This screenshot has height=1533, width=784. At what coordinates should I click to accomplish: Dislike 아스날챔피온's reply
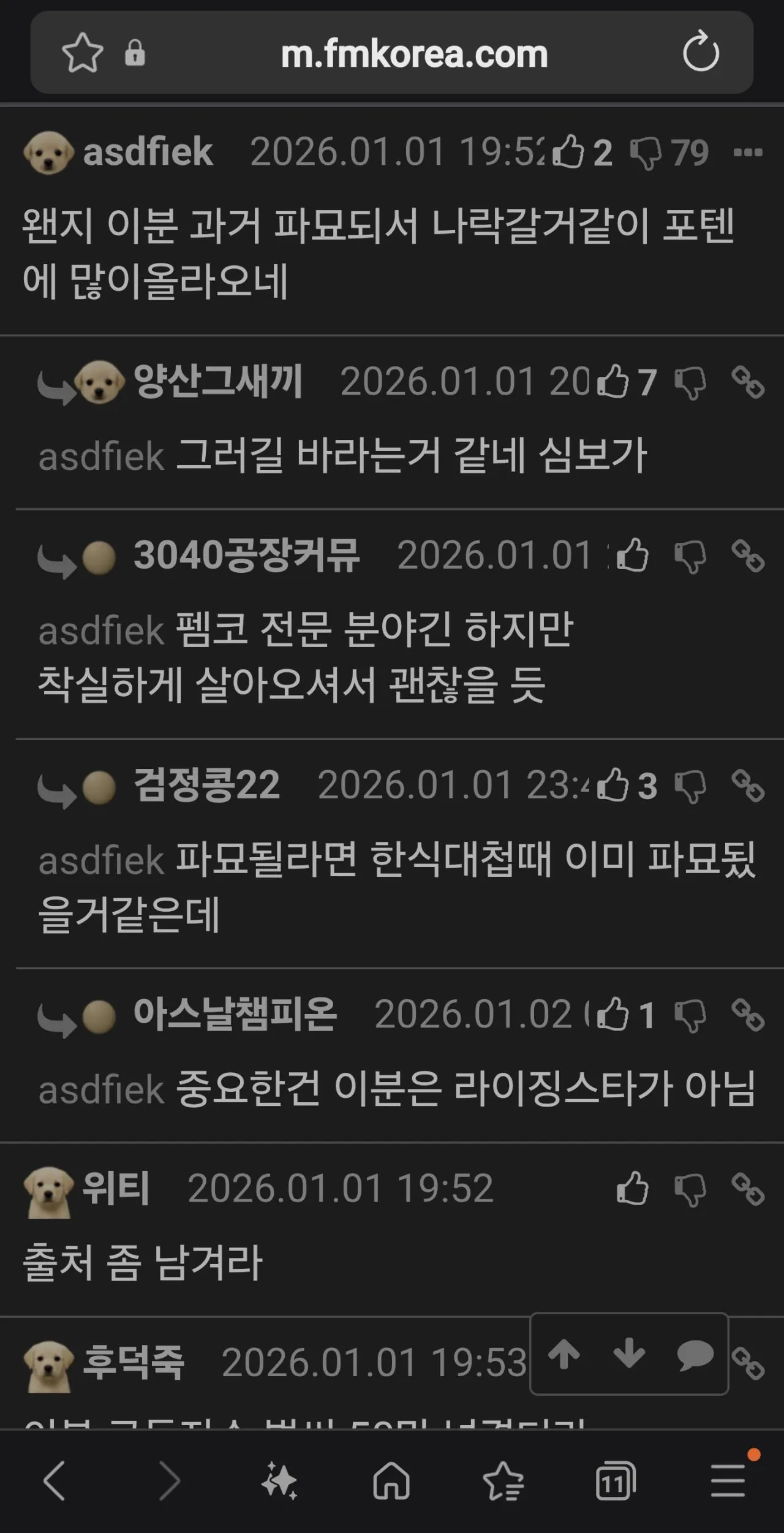(x=690, y=1015)
